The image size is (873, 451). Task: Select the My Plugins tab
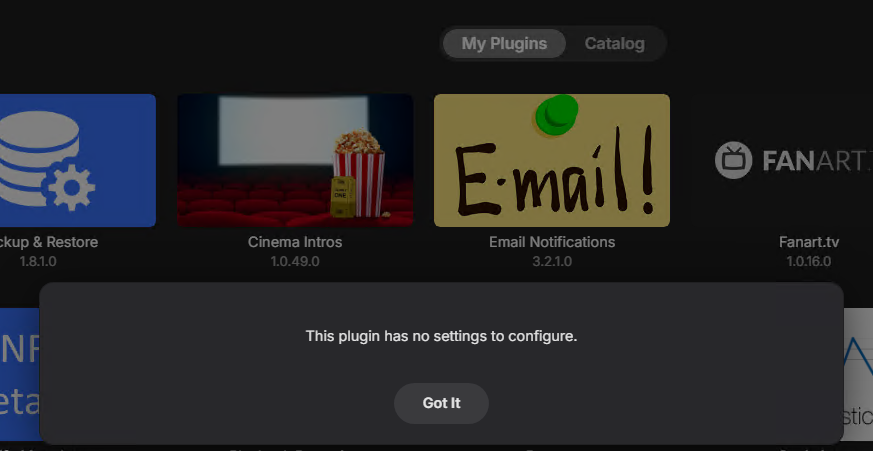(x=504, y=44)
